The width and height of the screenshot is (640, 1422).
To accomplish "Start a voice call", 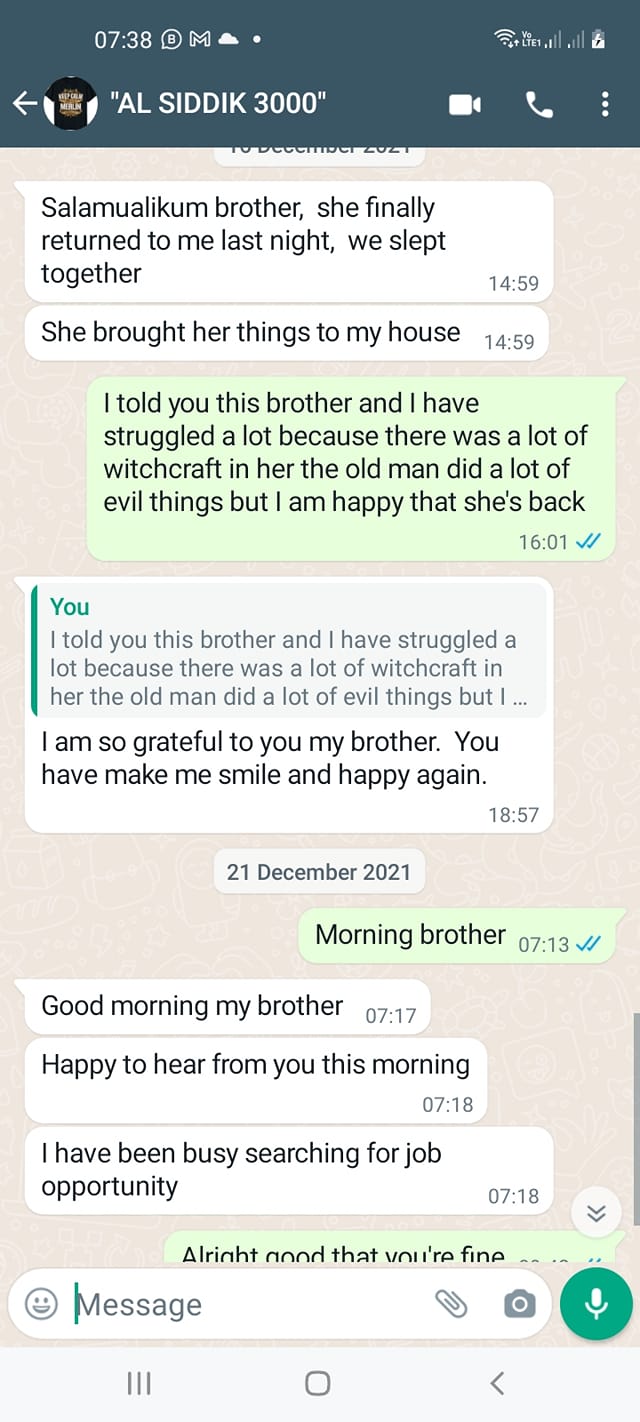I will click(539, 104).
